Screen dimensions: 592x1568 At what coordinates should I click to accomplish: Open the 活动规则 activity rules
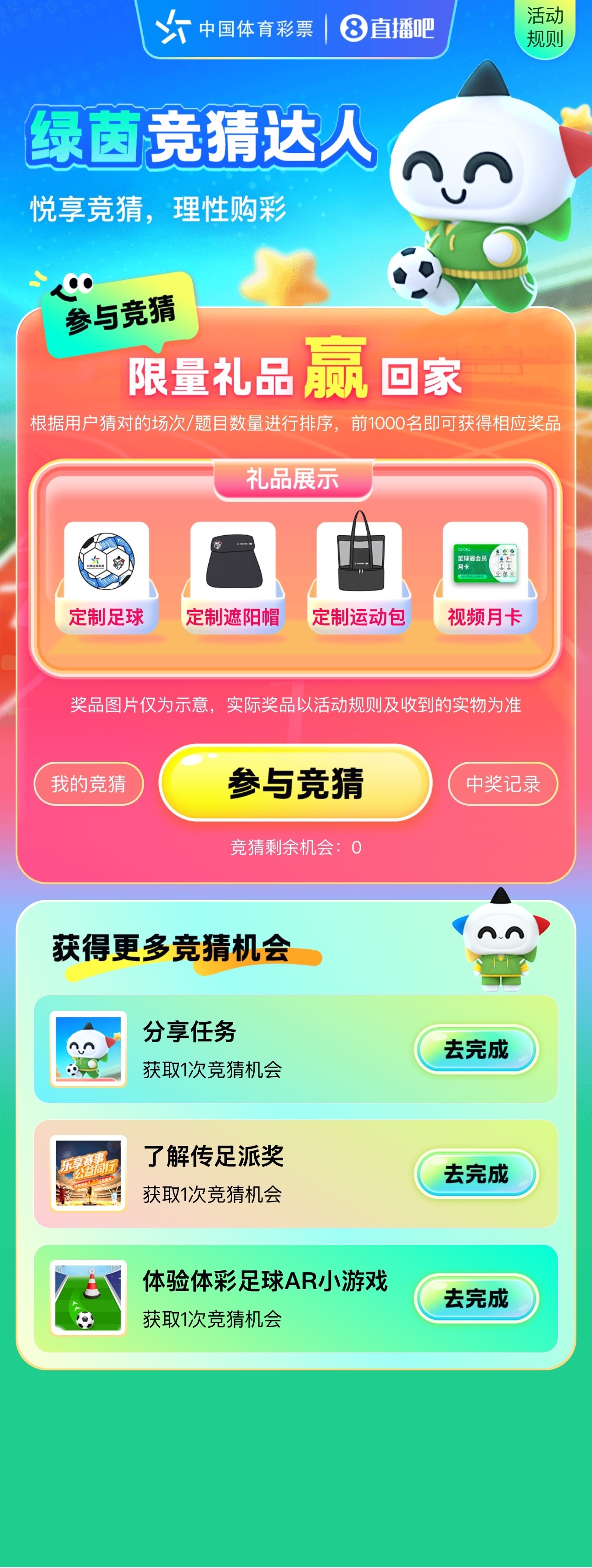(544, 28)
